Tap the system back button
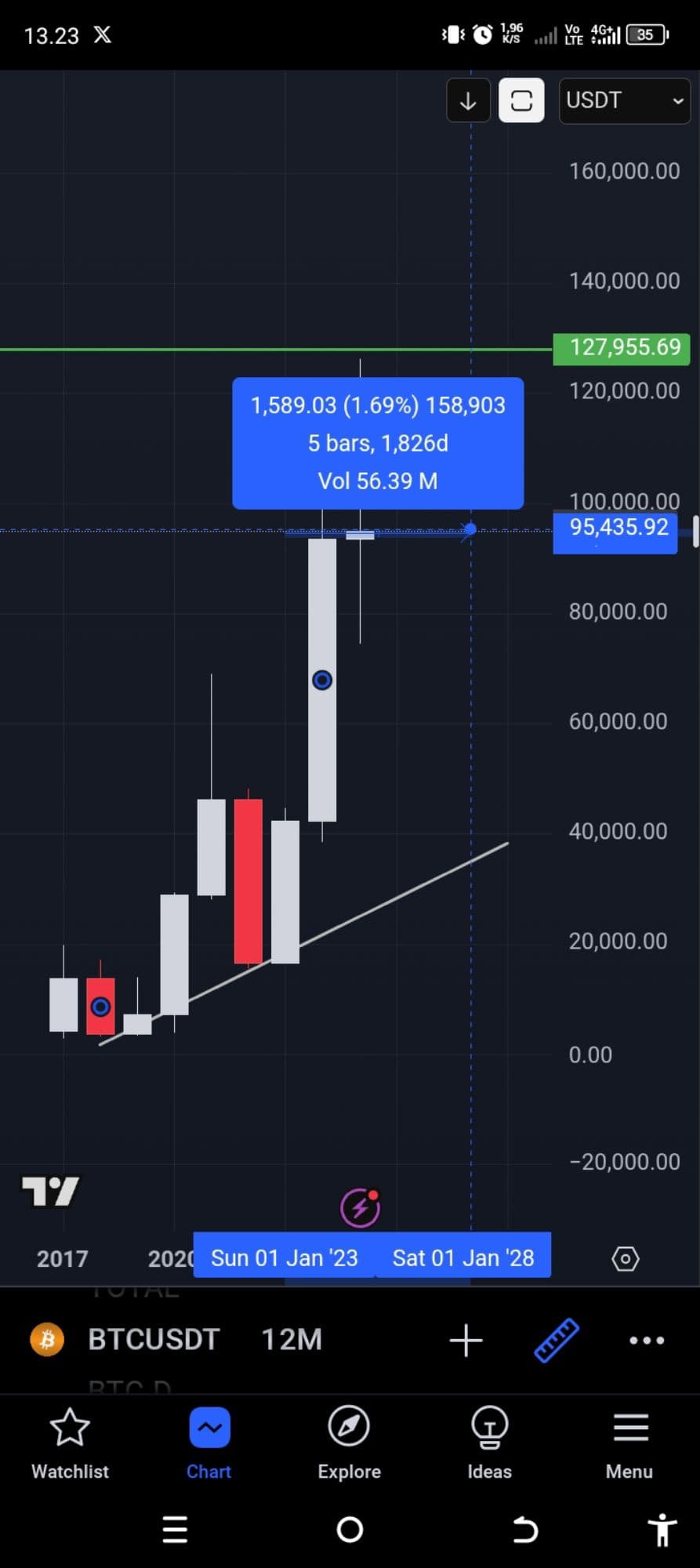The width and height of the screenshot is (700, 1568). pyautogui.click(x=524, y=1530)
